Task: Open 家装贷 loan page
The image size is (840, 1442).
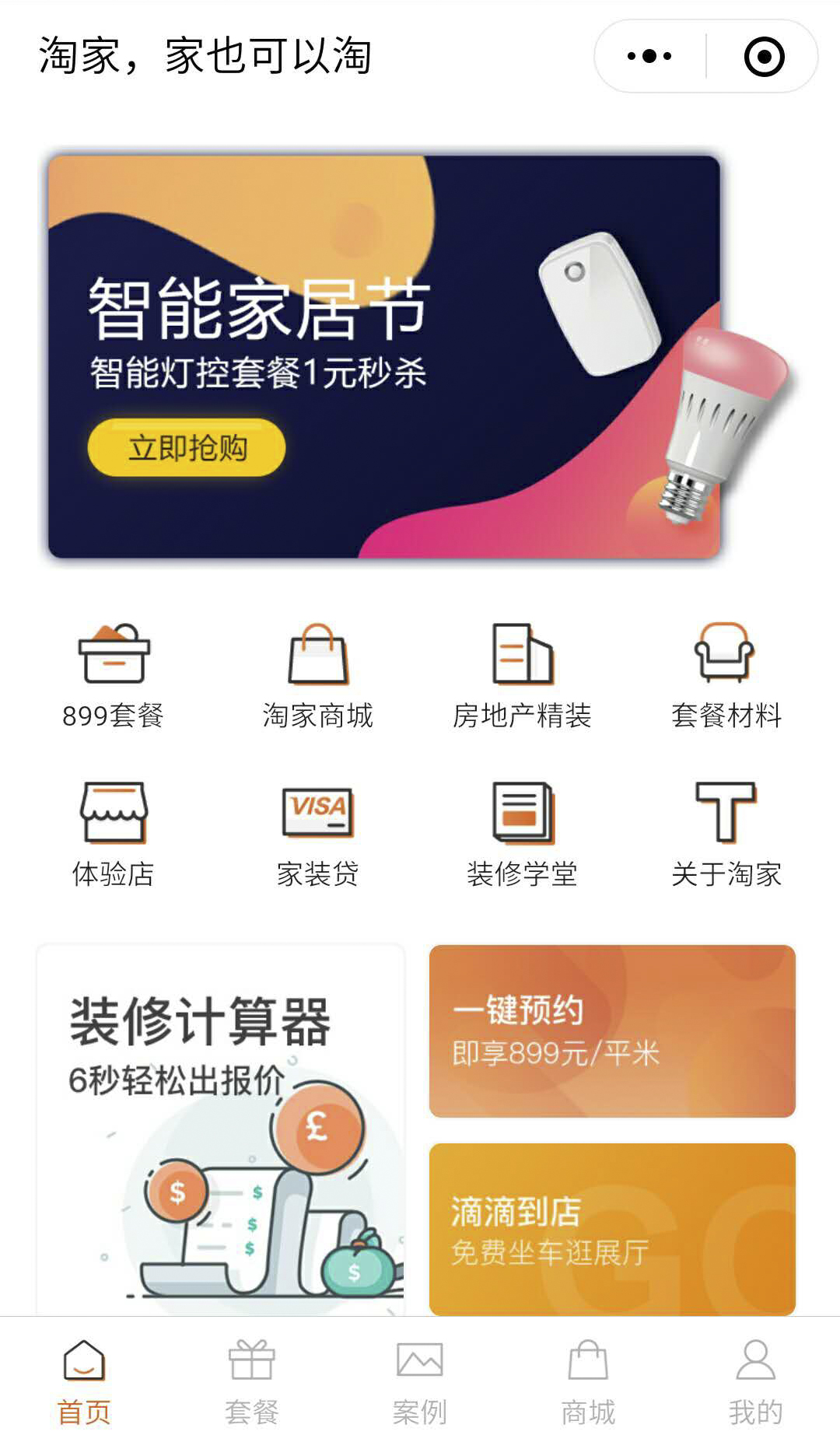Action: (x=317, y=834)
